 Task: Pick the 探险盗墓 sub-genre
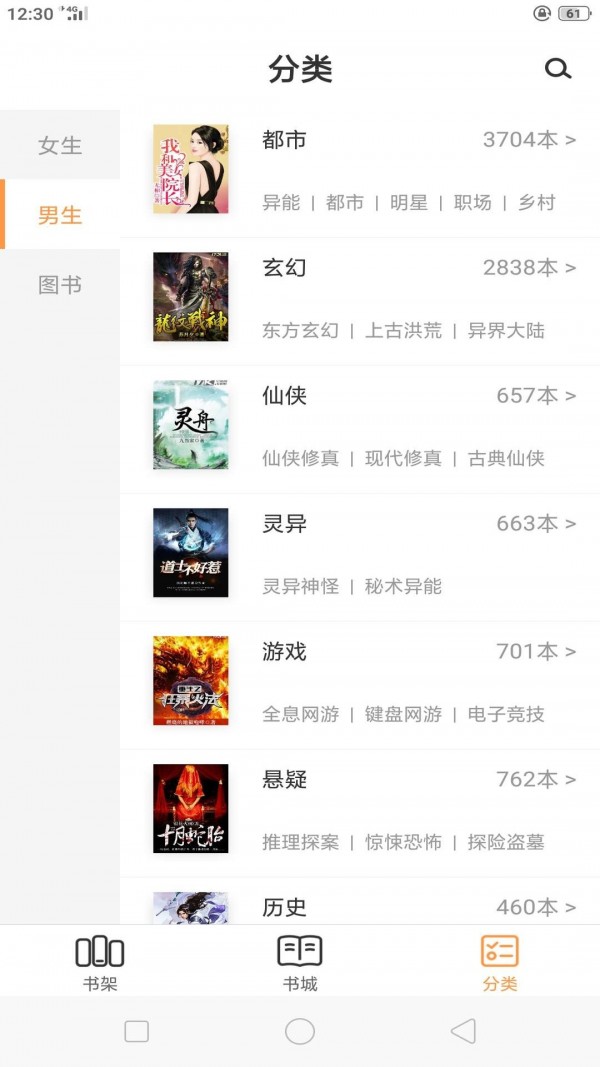click(506, 842)
